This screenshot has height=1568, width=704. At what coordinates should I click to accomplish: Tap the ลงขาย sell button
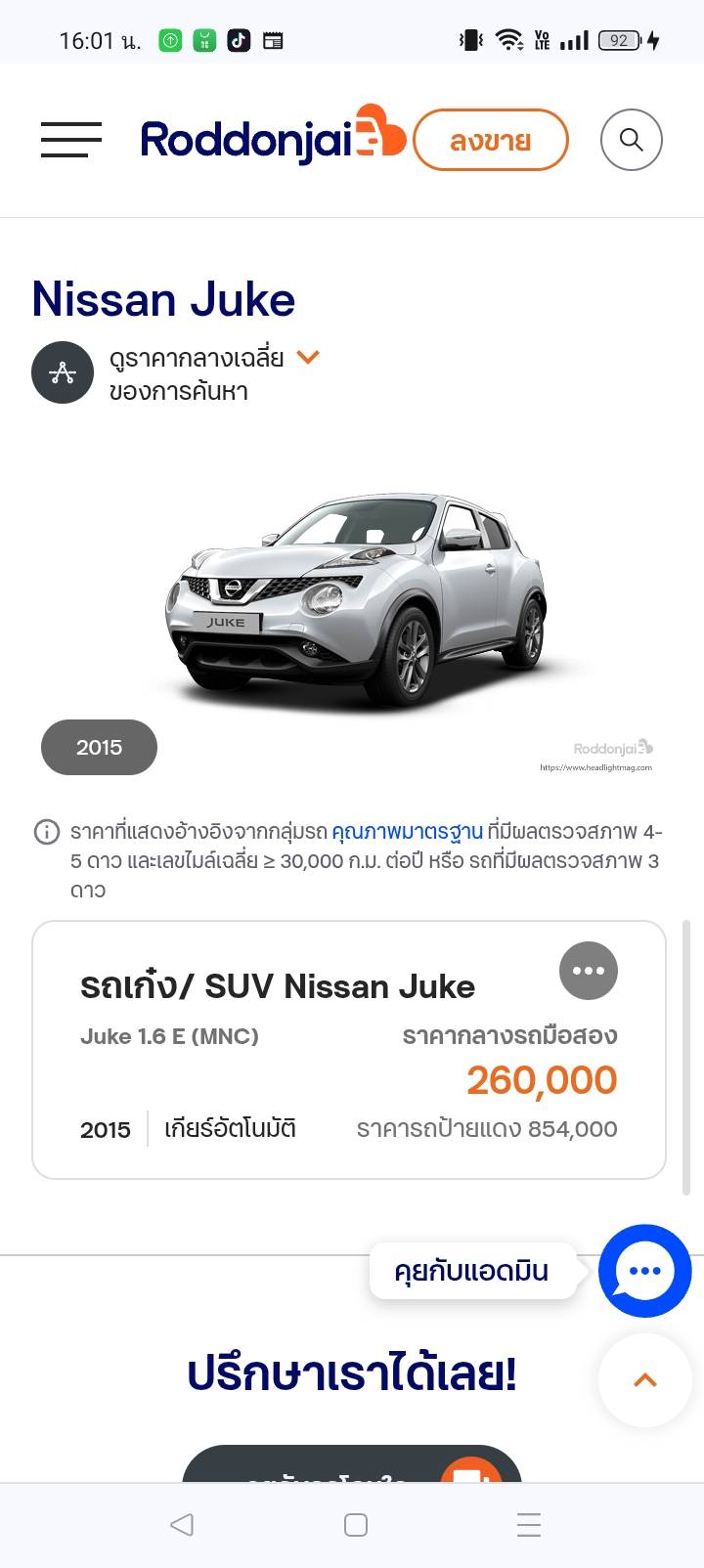tap(490, 141)
